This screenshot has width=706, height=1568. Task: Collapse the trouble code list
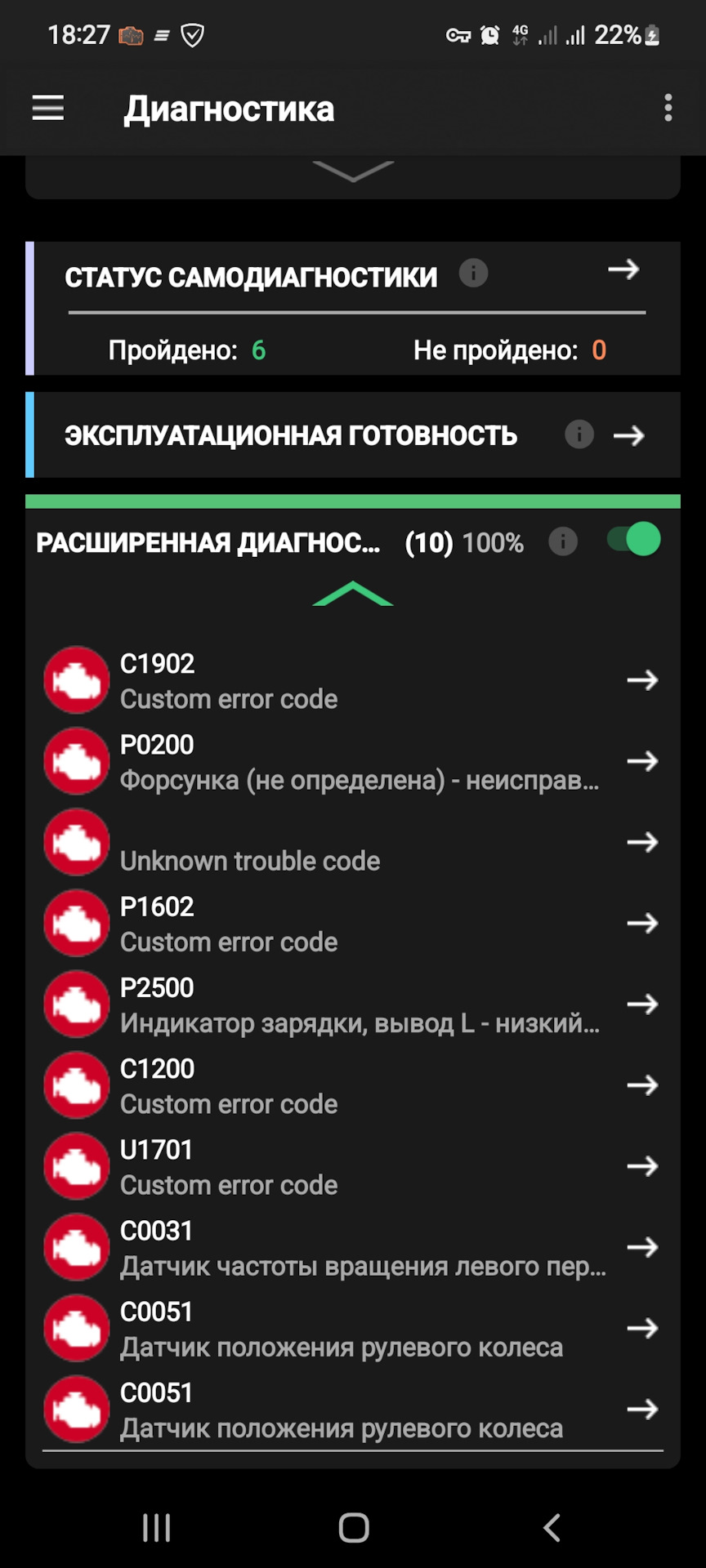coord(353,594)
